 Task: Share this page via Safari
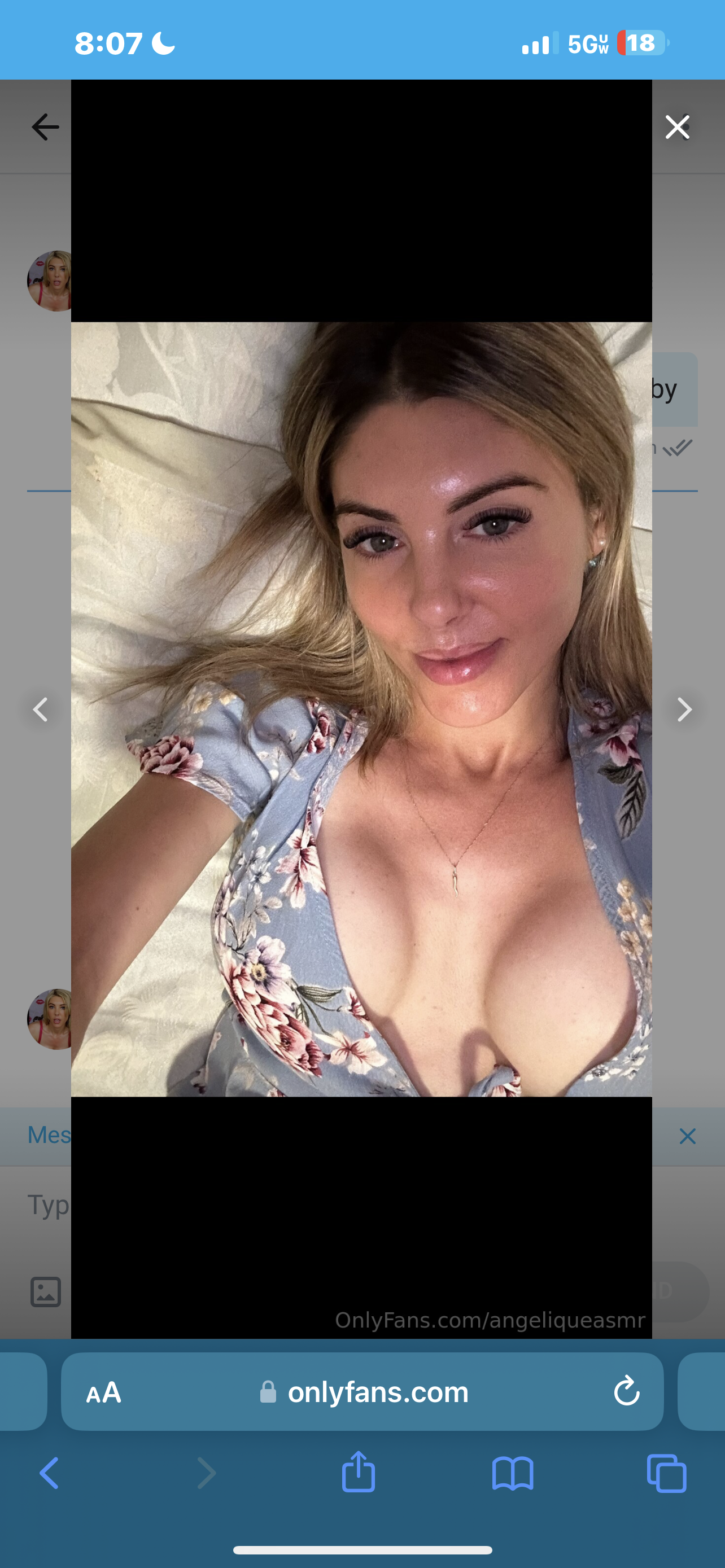point(359,1472)
